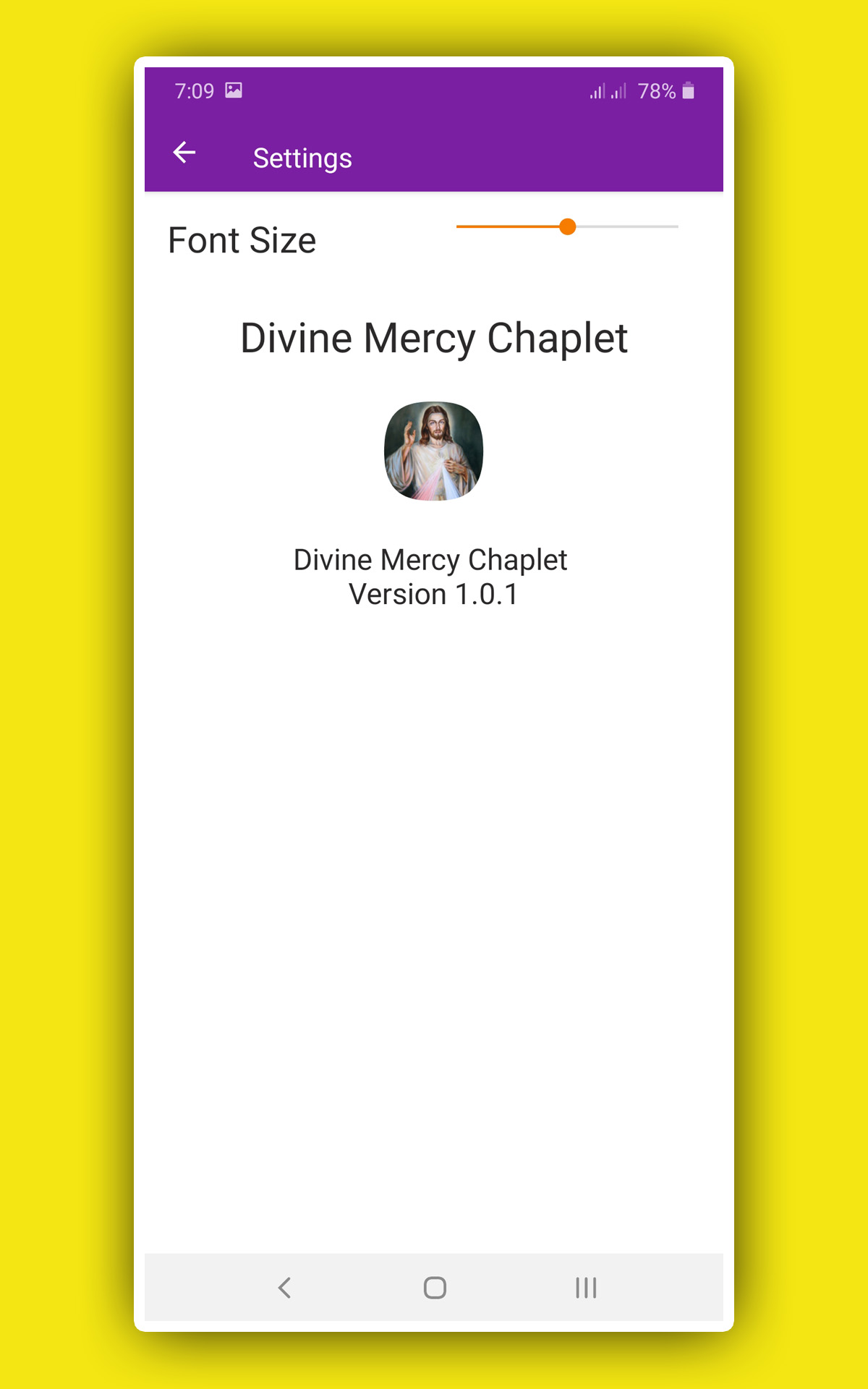Go to the home screen

click(x=435, y=1288)
